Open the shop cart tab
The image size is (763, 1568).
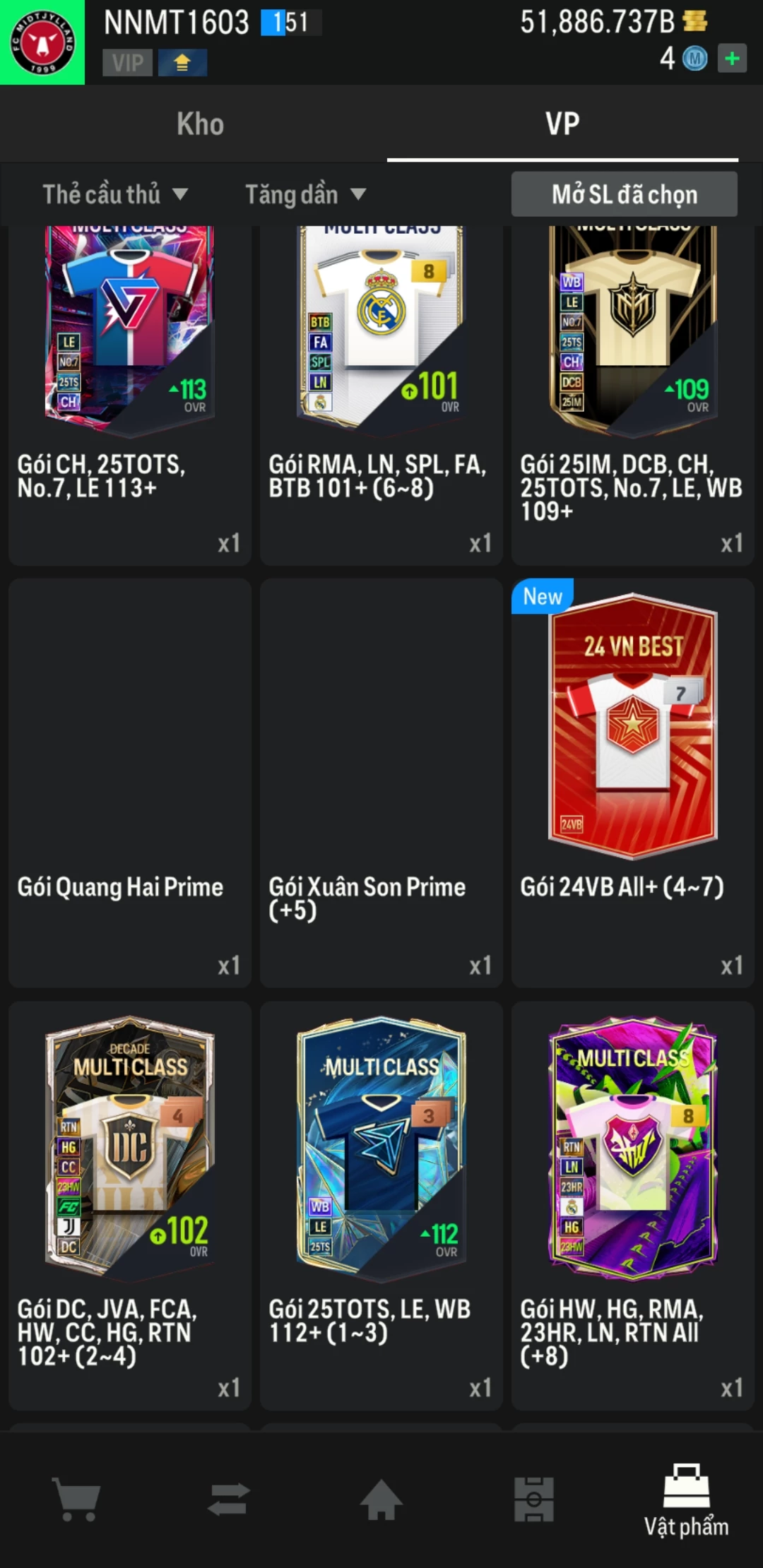coord(76,1499)
